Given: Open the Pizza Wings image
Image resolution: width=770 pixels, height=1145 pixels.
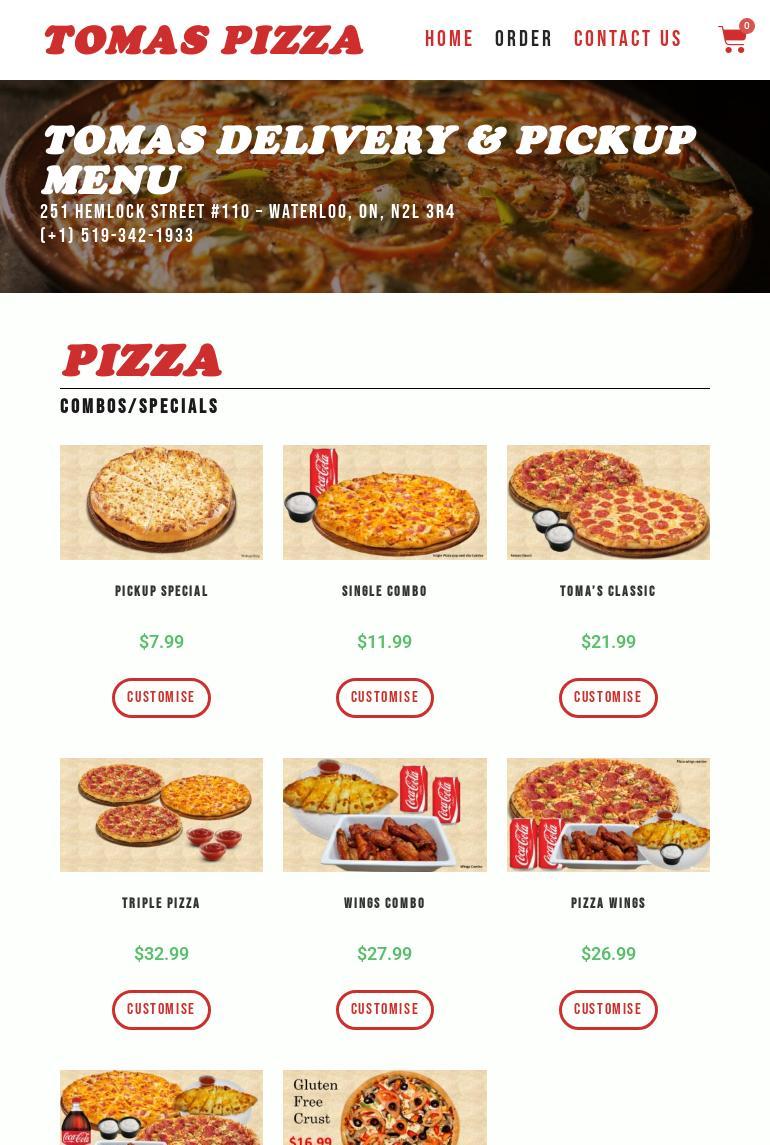Looking at the screenshot, I should coord(608,814).
